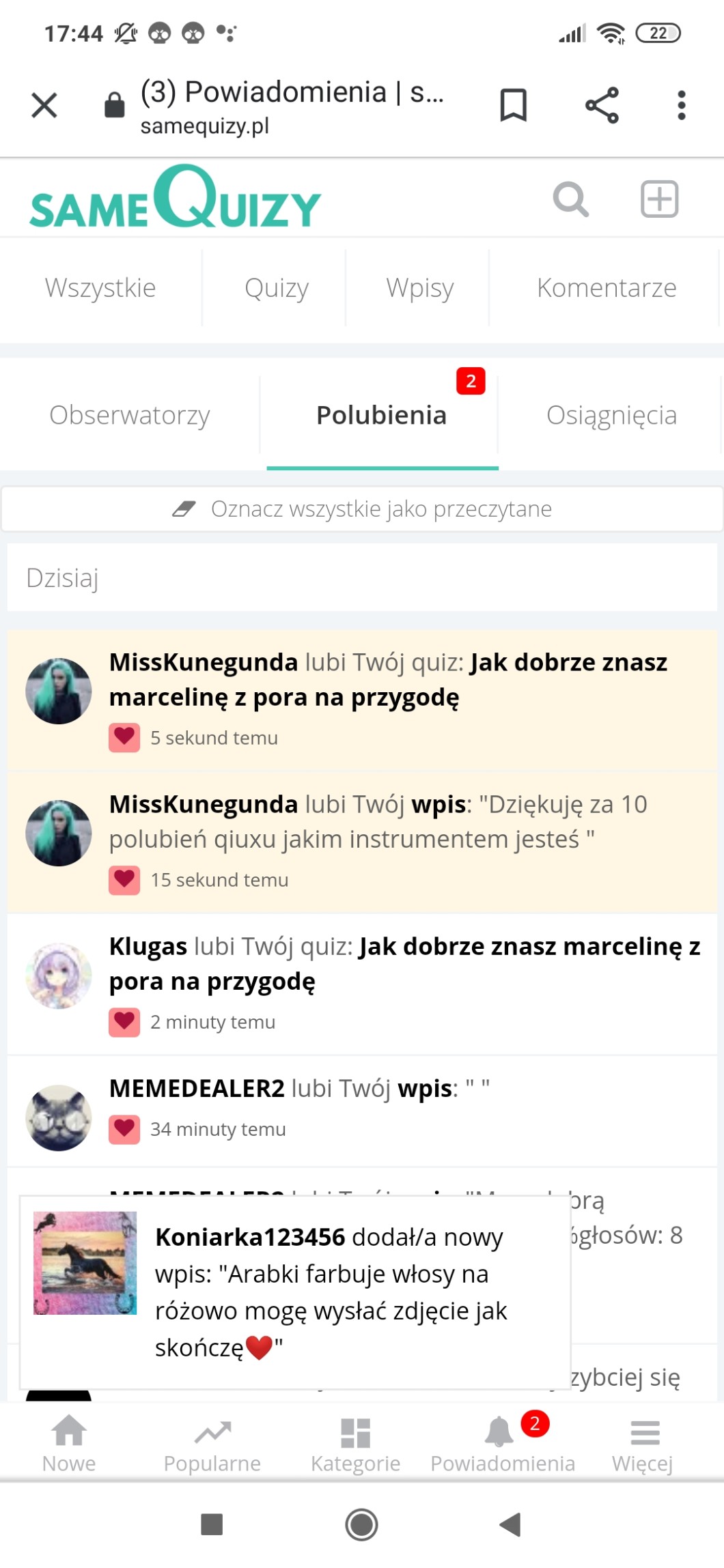The height and width of the screenshot is (1568, 724).
Task: Go to the Nowe section
Action: point(69,1443)
